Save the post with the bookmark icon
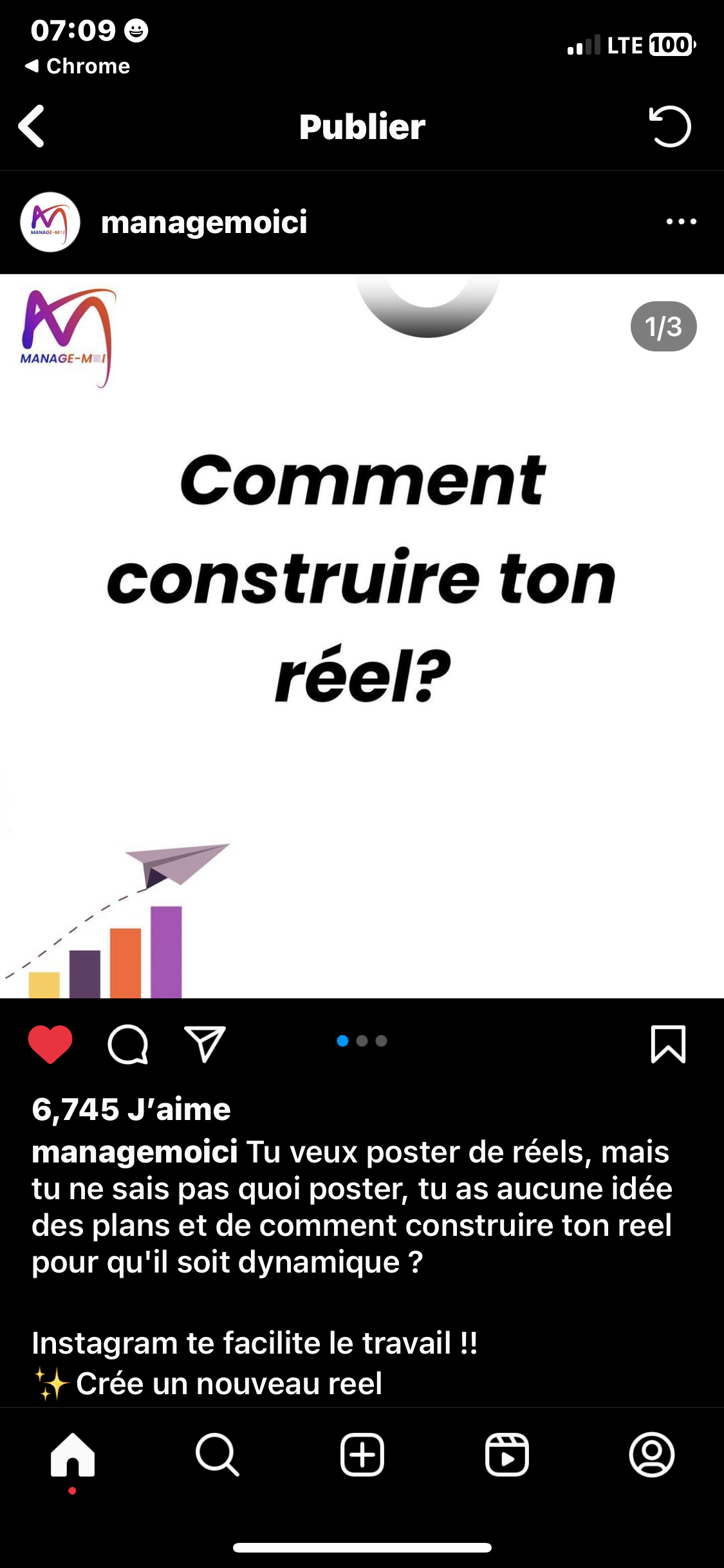The width and height of the screenshot is (724, 1568). click(x=668, y=1043)
